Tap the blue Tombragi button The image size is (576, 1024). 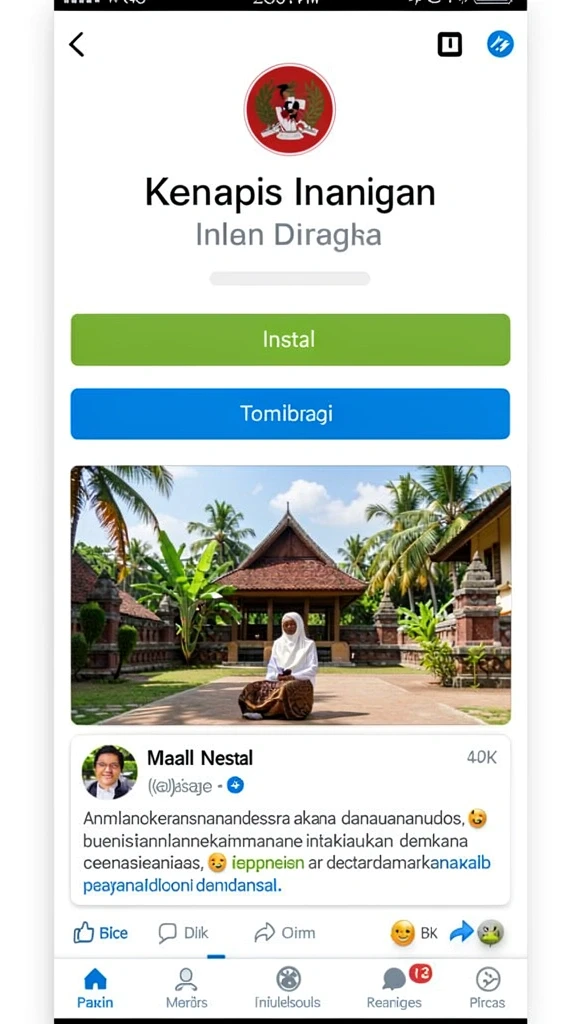290,414
